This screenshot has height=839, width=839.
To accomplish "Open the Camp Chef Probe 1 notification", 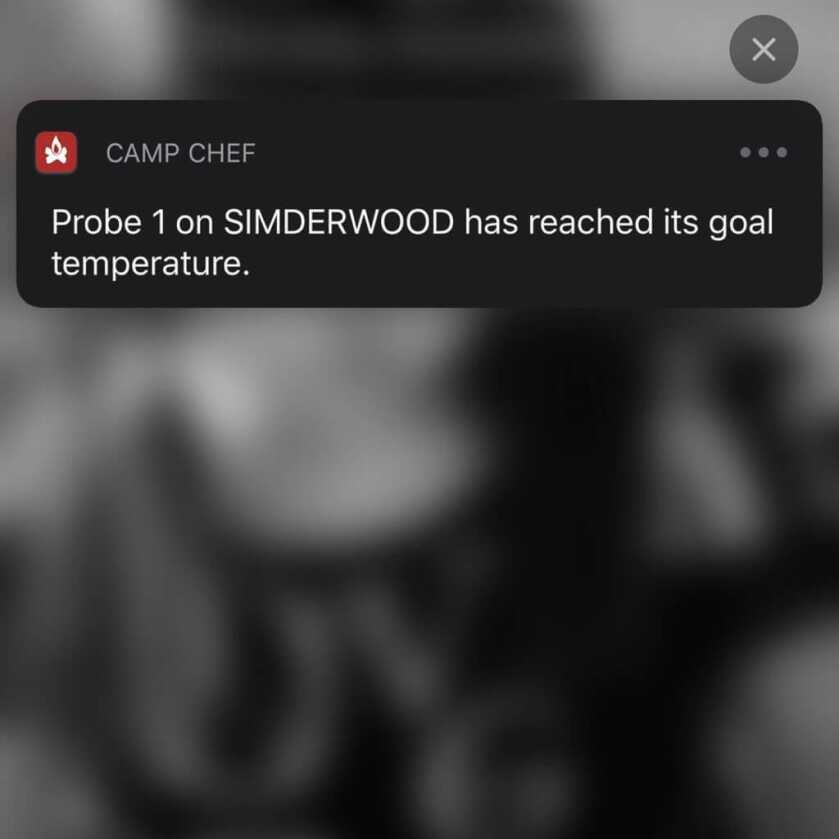I will [412, 240].
